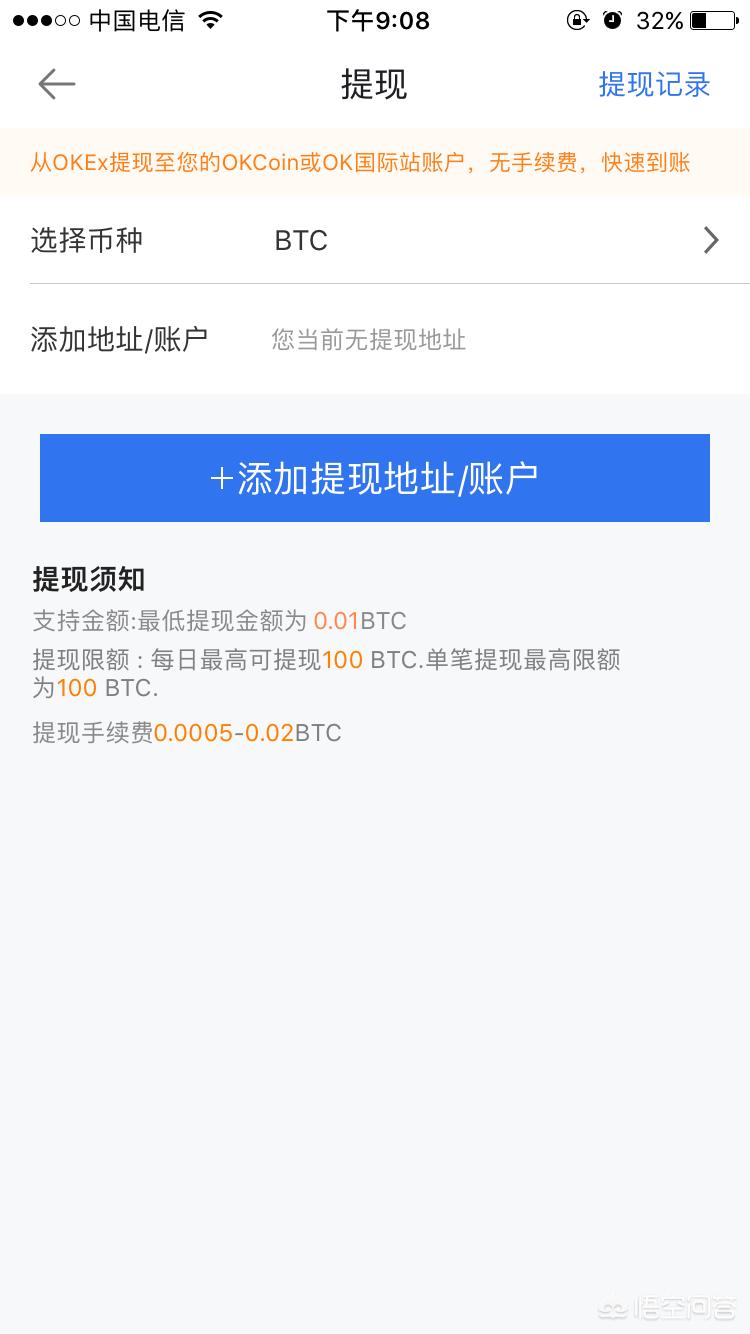Open coin list via the arrow control
This screenshot has width=750, height=1334.
pos(711,240)
